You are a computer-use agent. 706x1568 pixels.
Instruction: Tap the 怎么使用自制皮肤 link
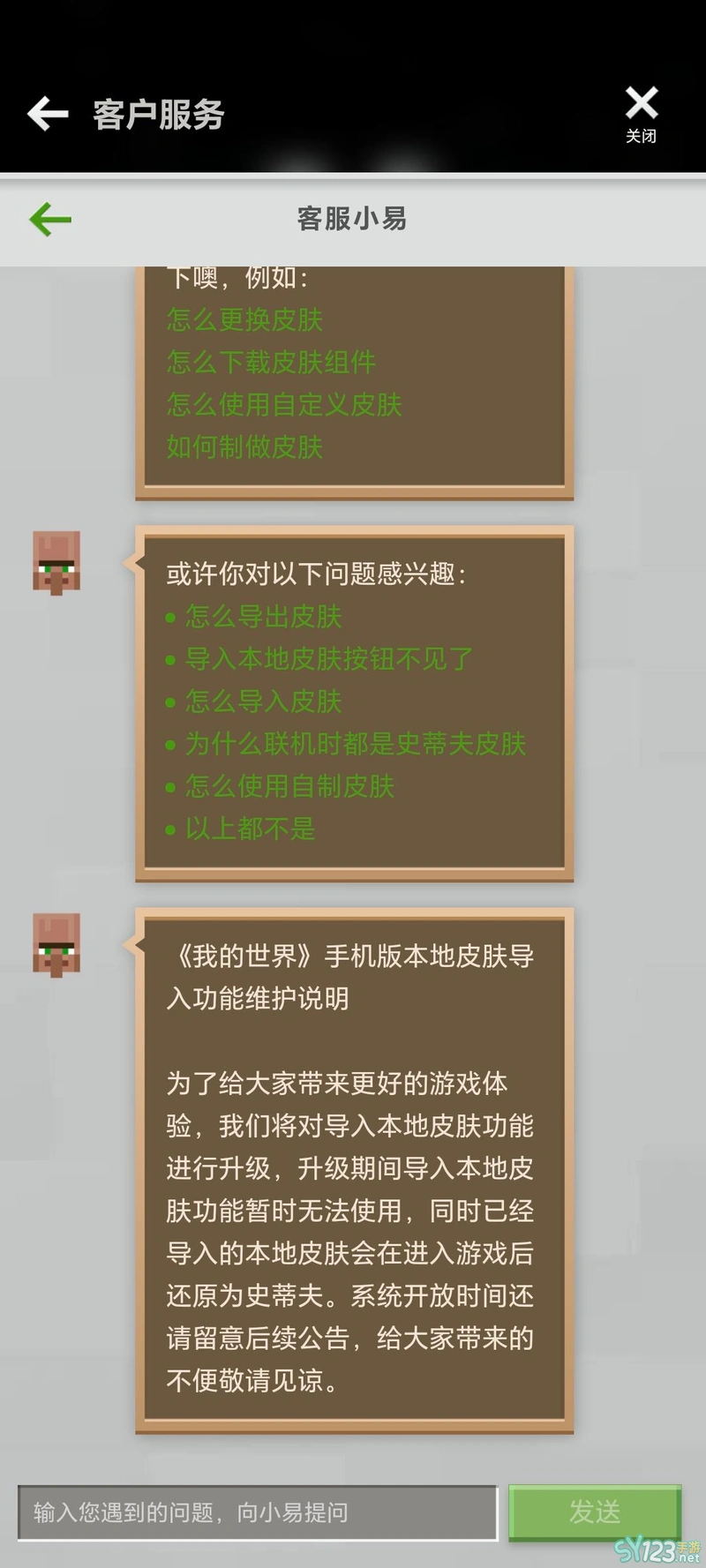click(x=289, y=785)
